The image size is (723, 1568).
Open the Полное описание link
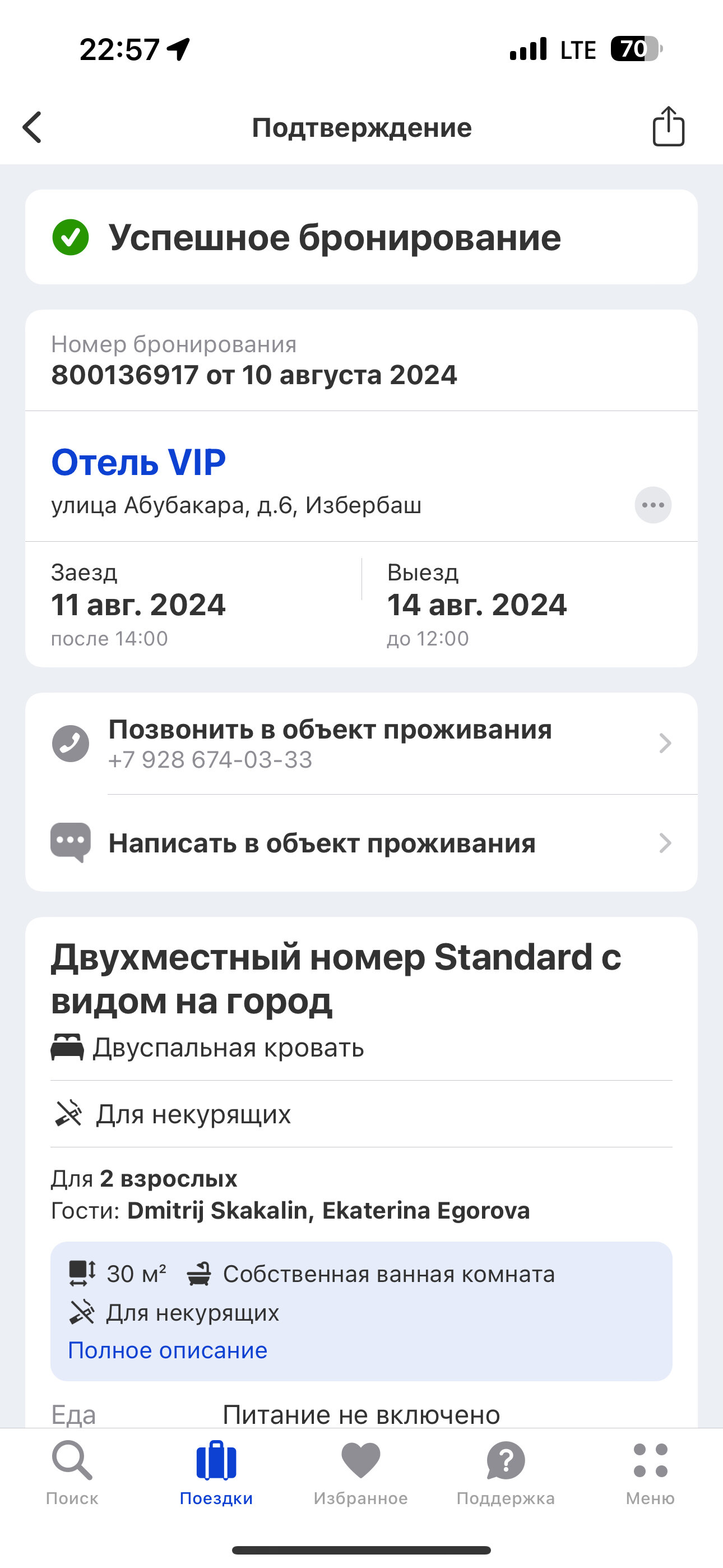(168, 1351)
